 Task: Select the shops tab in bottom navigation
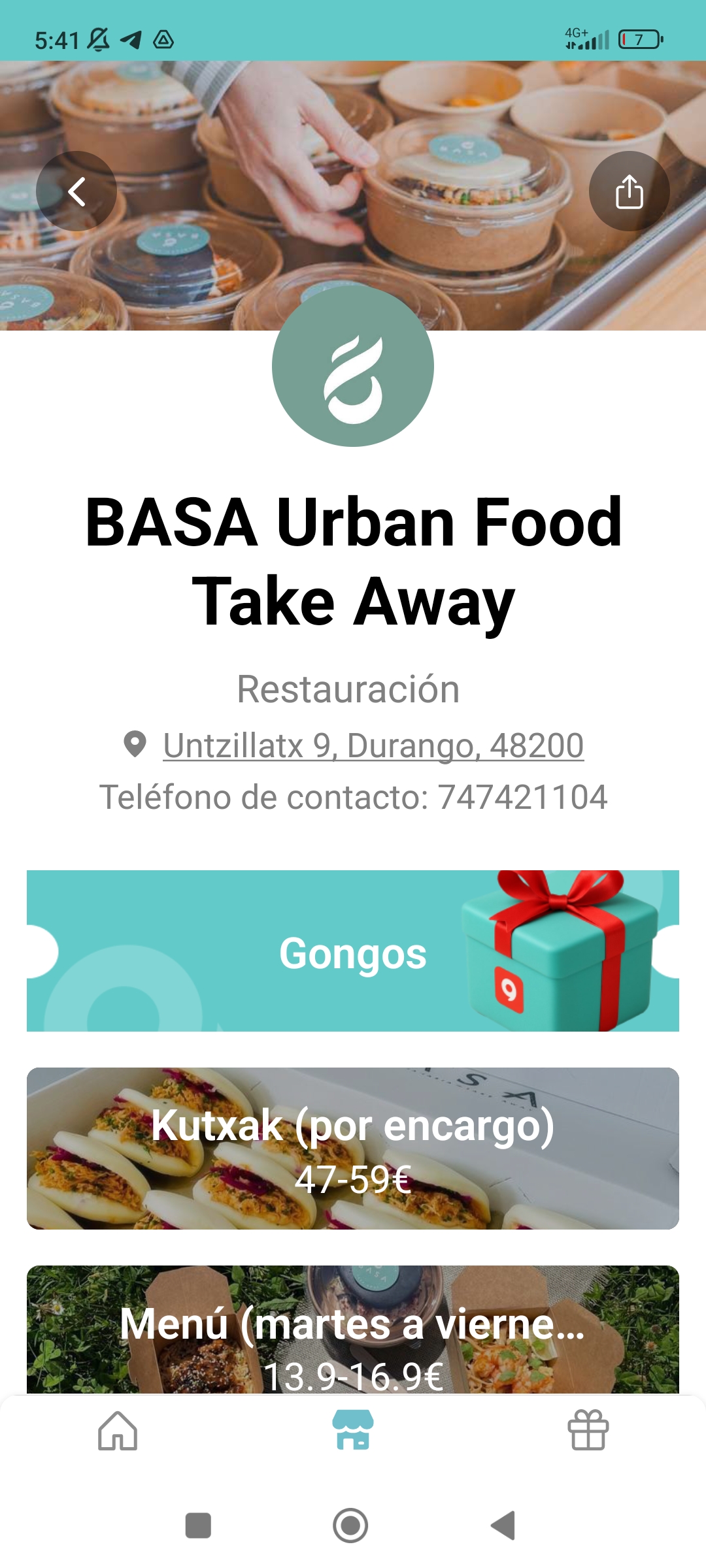pyautogui.click(x=353, y=1430)
